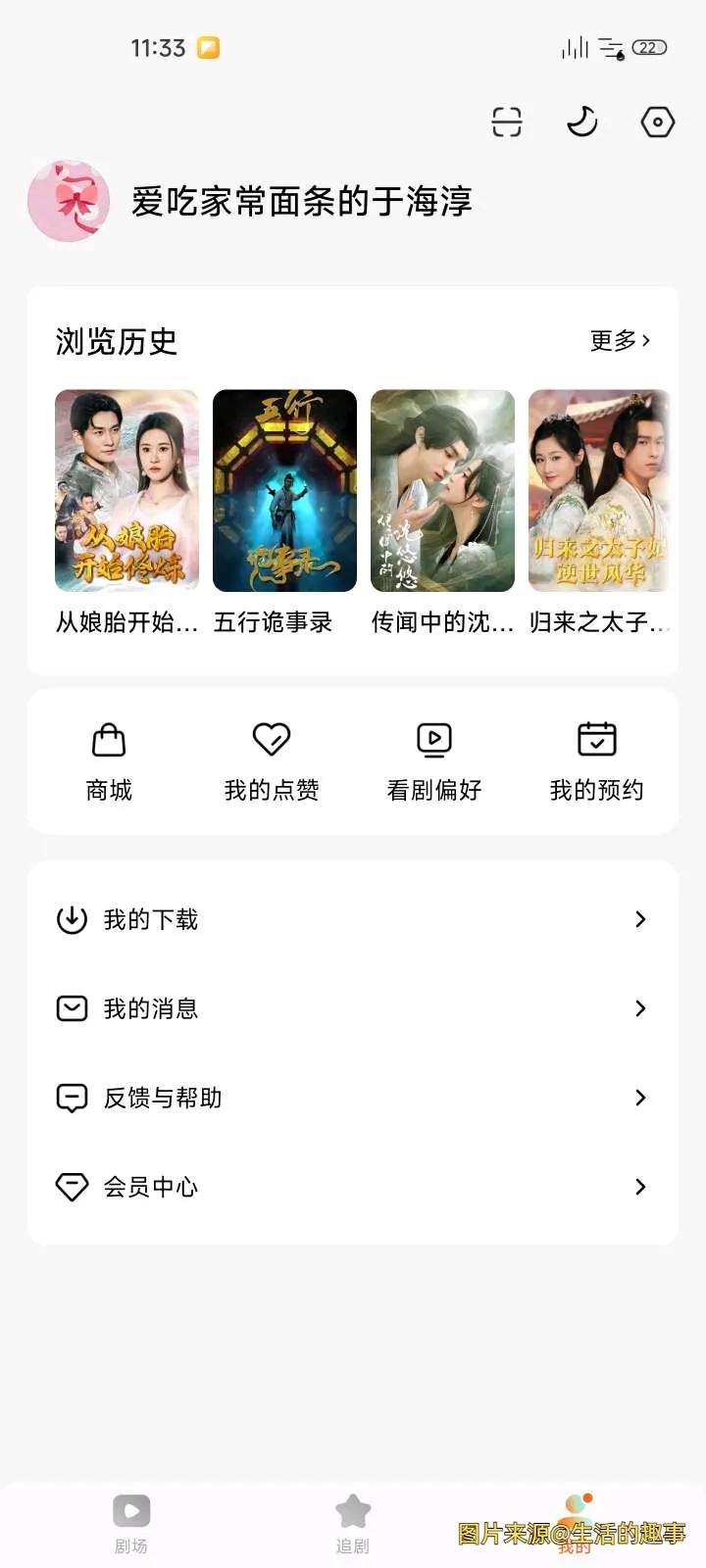View 我的点赞 likes

(x=272, y=761)
